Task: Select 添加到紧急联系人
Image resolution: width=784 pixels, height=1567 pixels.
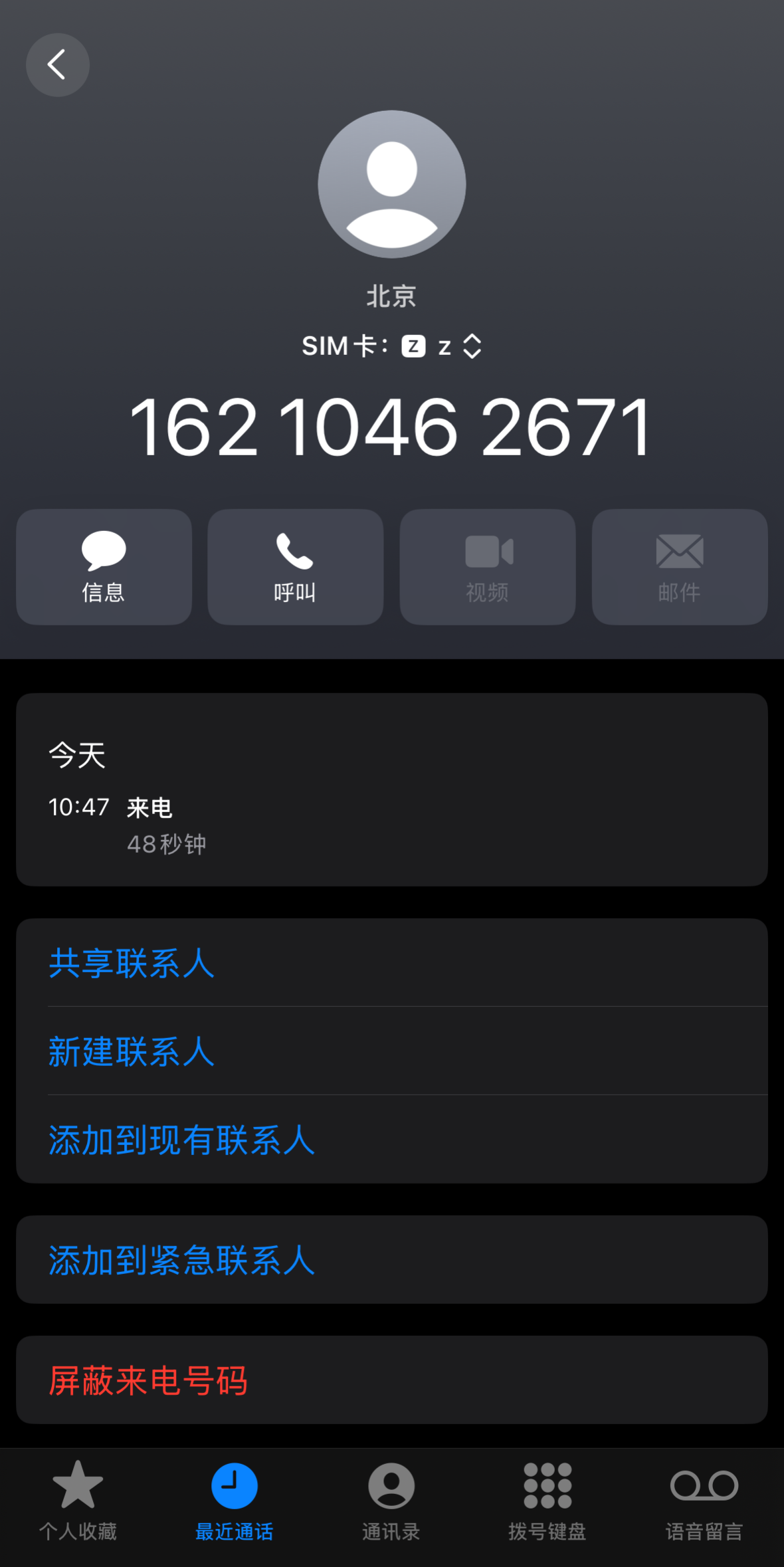Action: point(392,1260)
